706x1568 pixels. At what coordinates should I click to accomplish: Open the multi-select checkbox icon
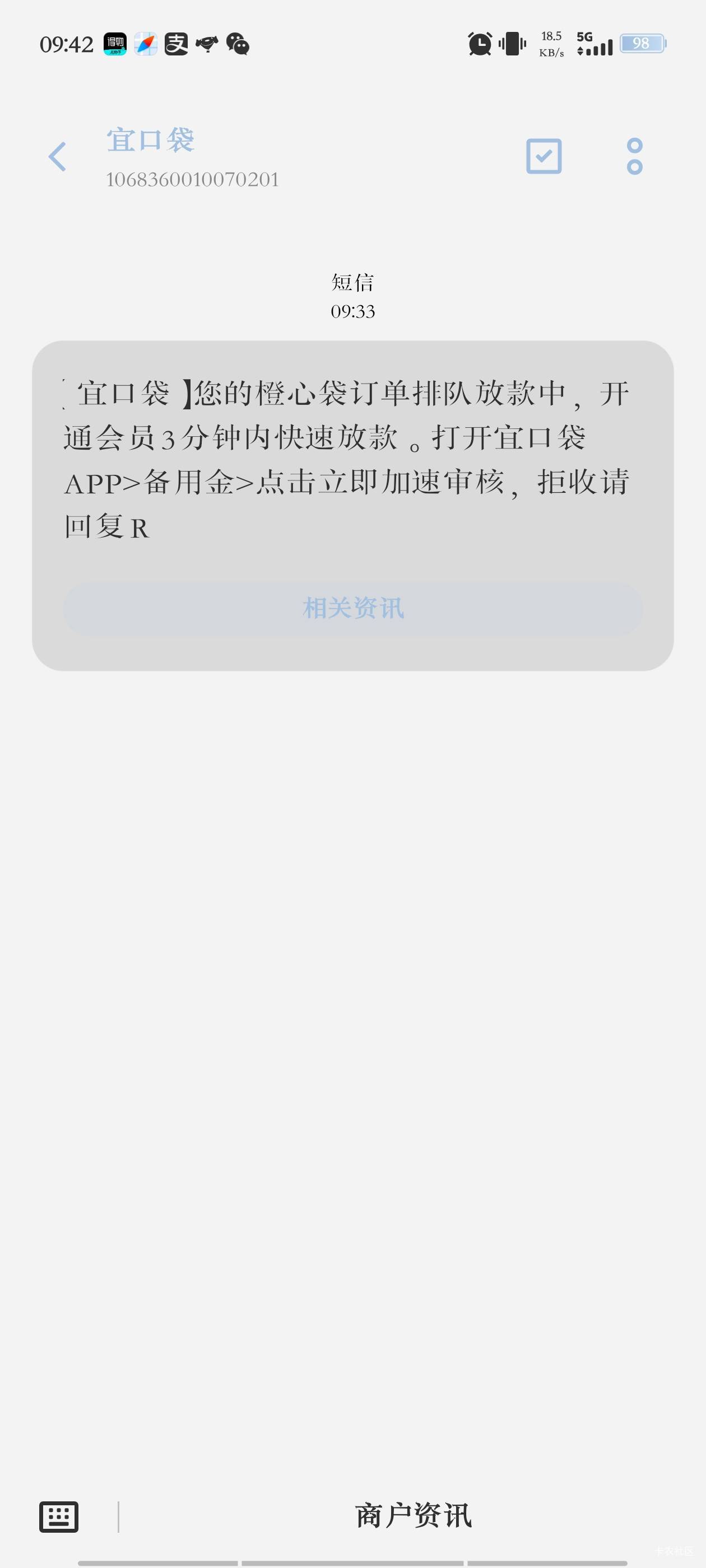544,156
